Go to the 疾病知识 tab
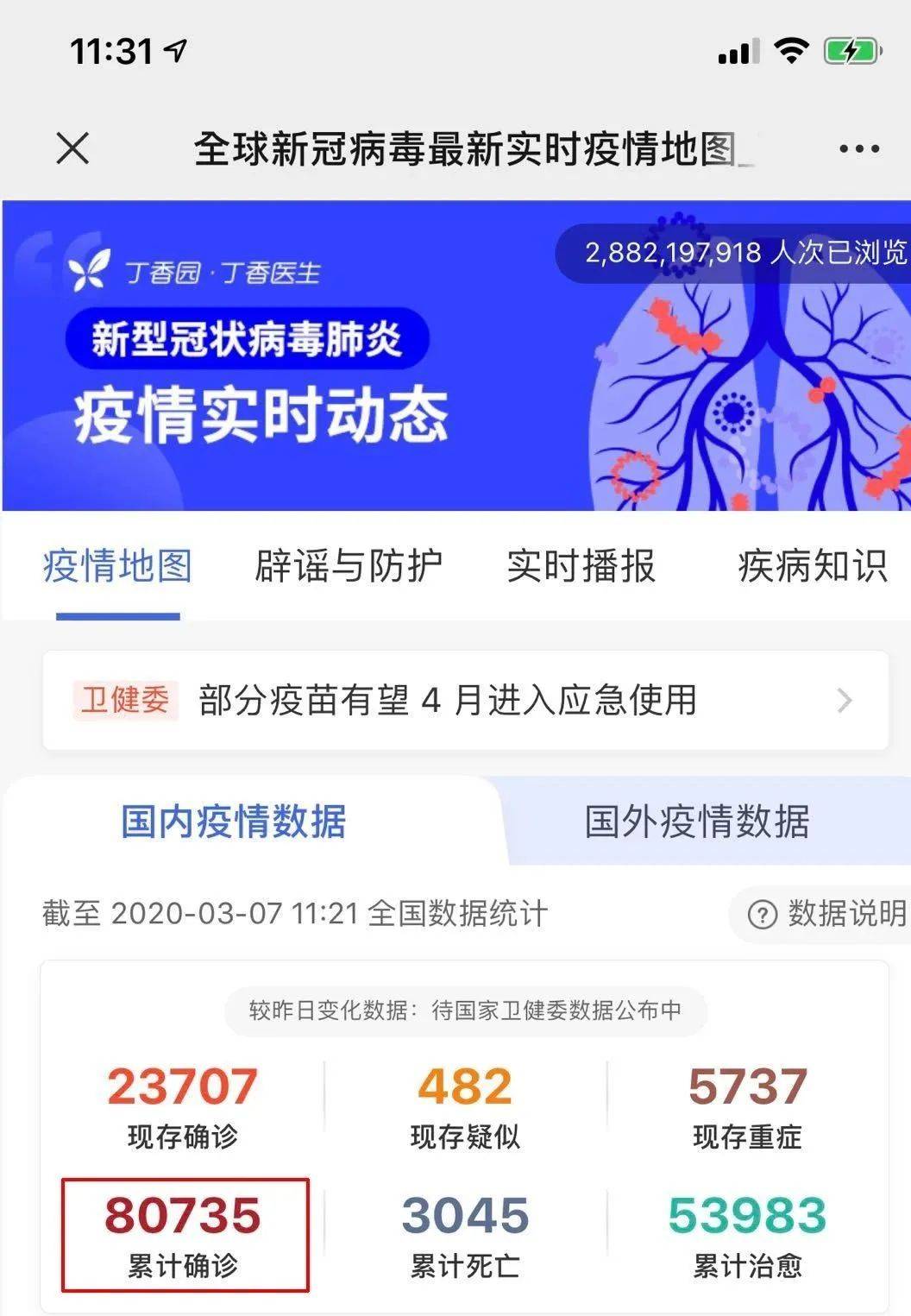This screenshot has height=1316, width=911. [x=812, y=567]
